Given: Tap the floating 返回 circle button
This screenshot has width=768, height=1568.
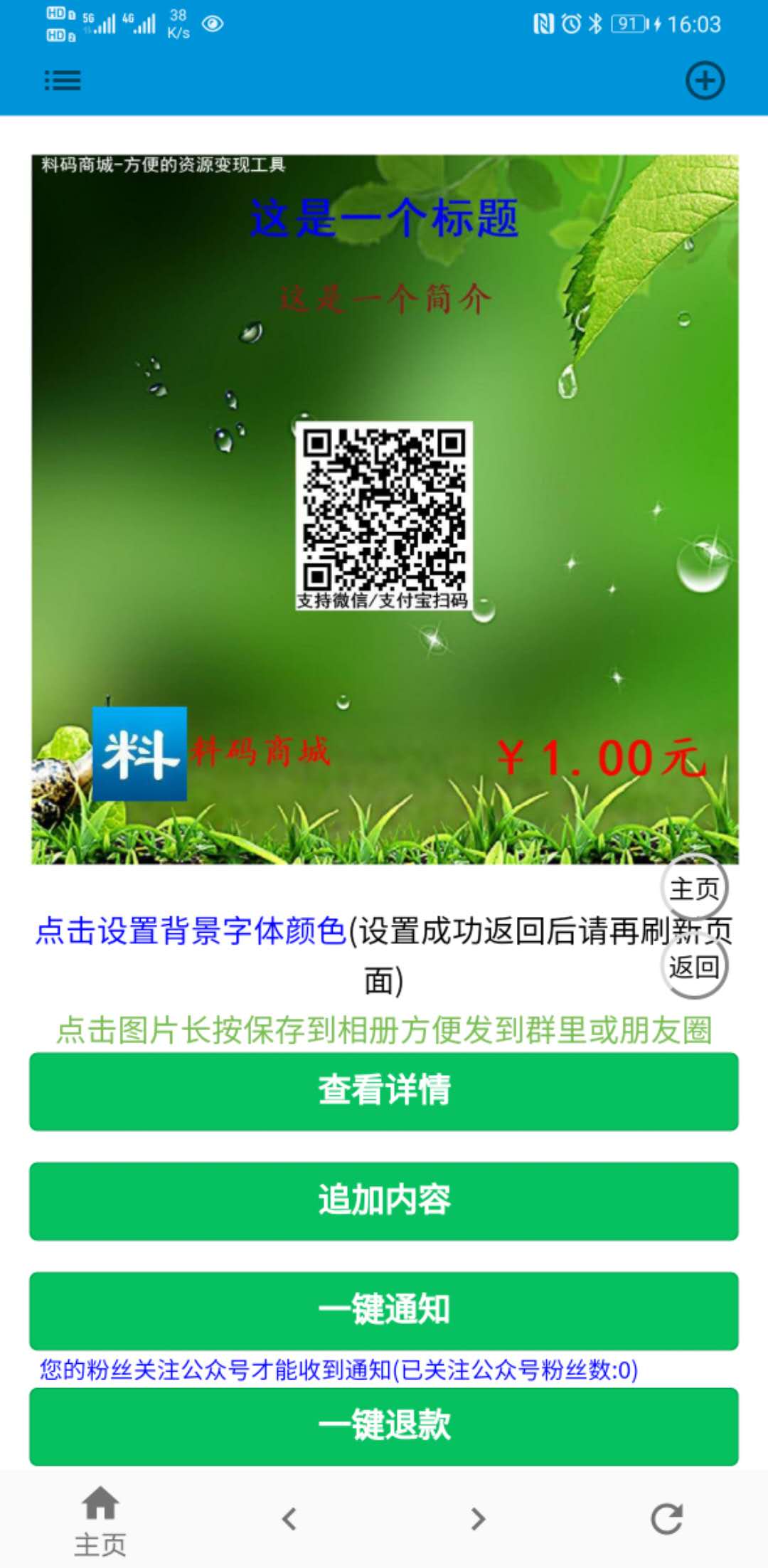Looking at the screenshot, I should tap(694, 967).
